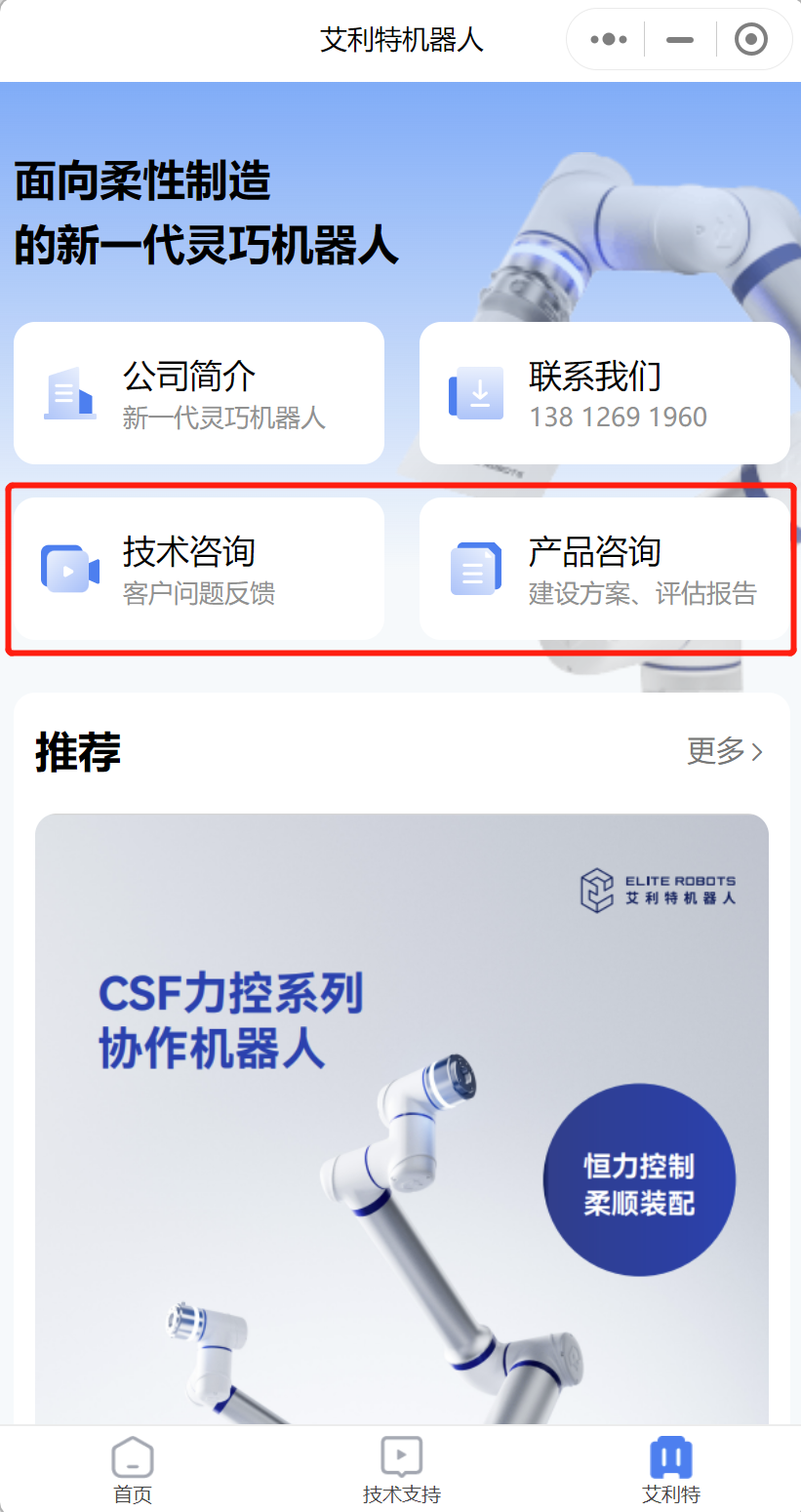Viewport: 801px width, 1512px height.
Task: Tap 更多 to see more recommendations
Action: coord(724,750)
